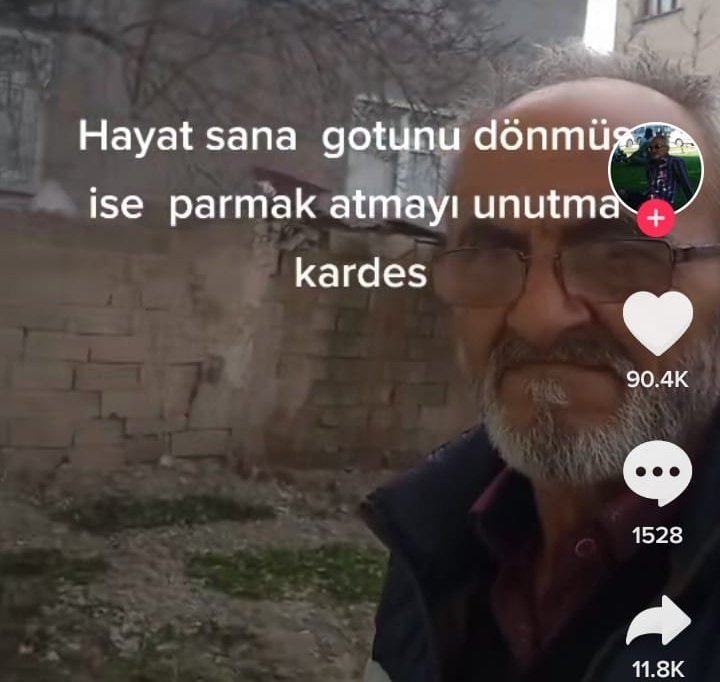Follow the creator with the plus button

(x=655, y=218)
